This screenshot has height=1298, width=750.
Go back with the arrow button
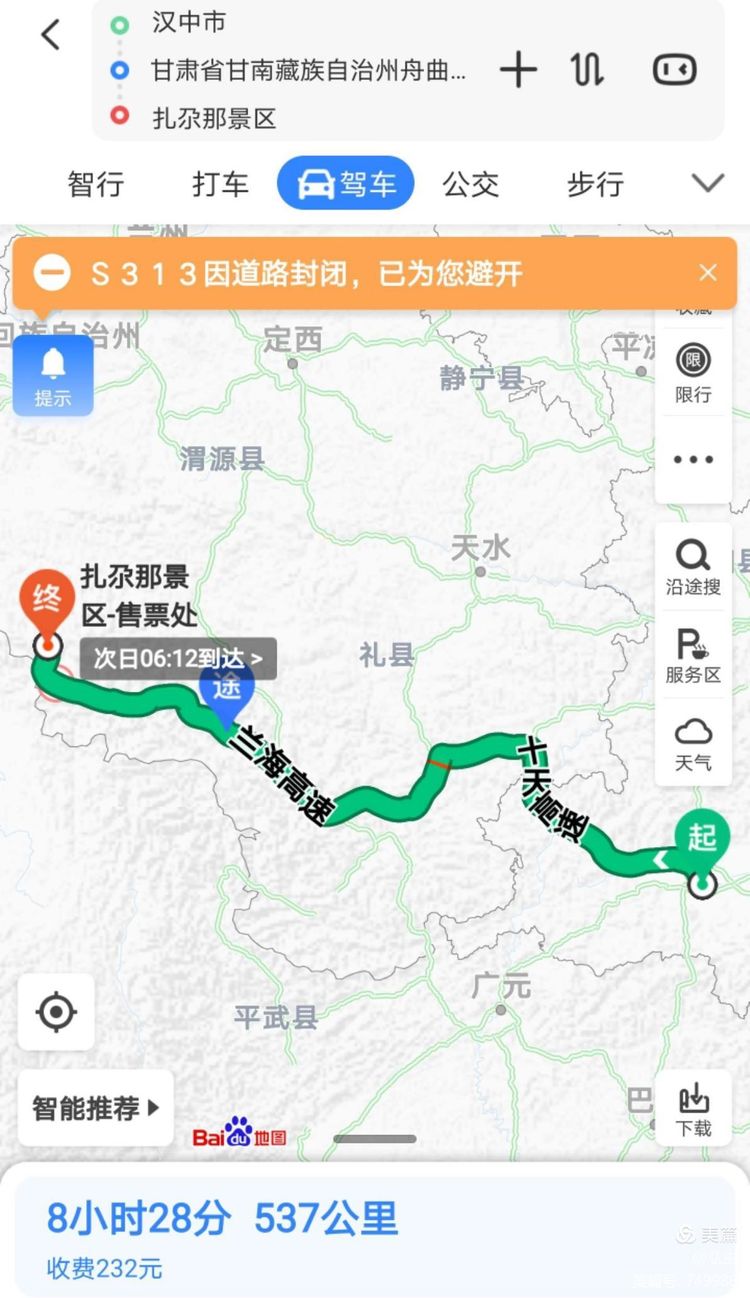click(50, 33)
